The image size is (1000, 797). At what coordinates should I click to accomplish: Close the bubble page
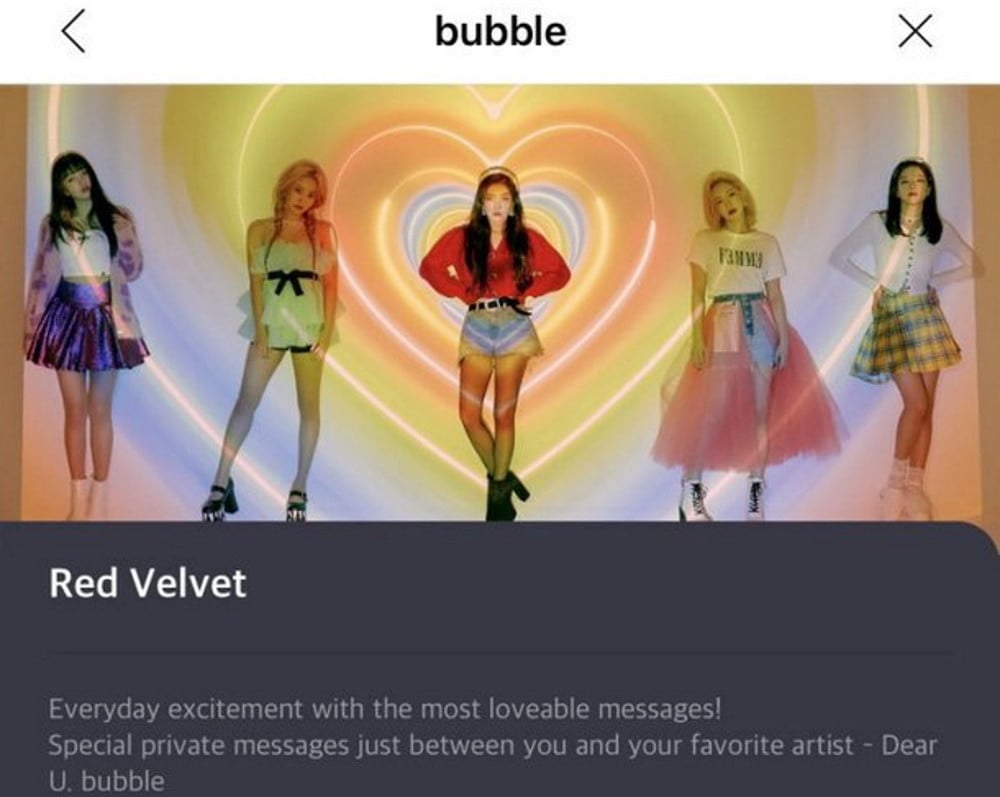(915, 32)
